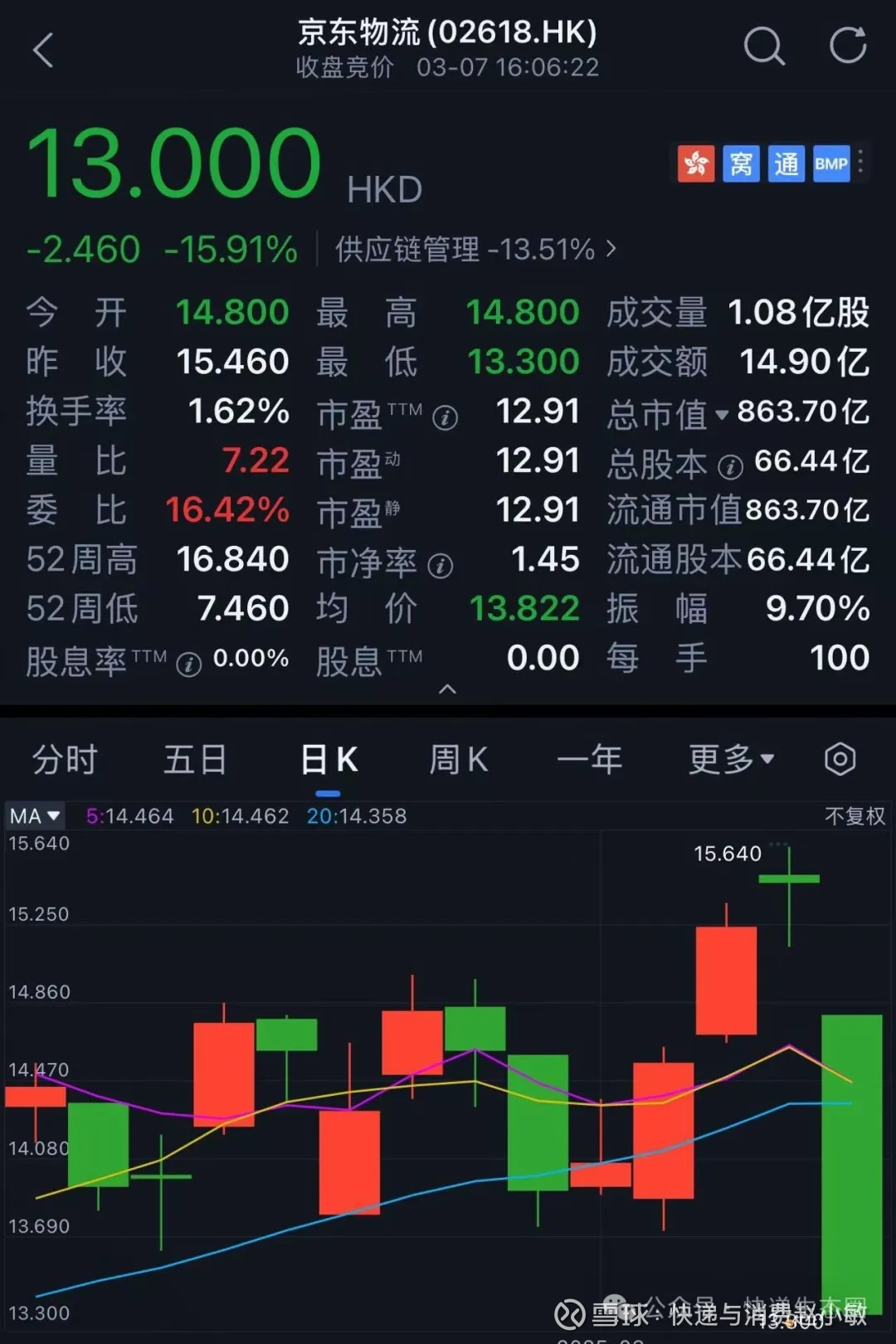The width and height of the screenshot is (896, 1344).
Task: Select the Hong Kong flag market badge
Action: (695, 163)
